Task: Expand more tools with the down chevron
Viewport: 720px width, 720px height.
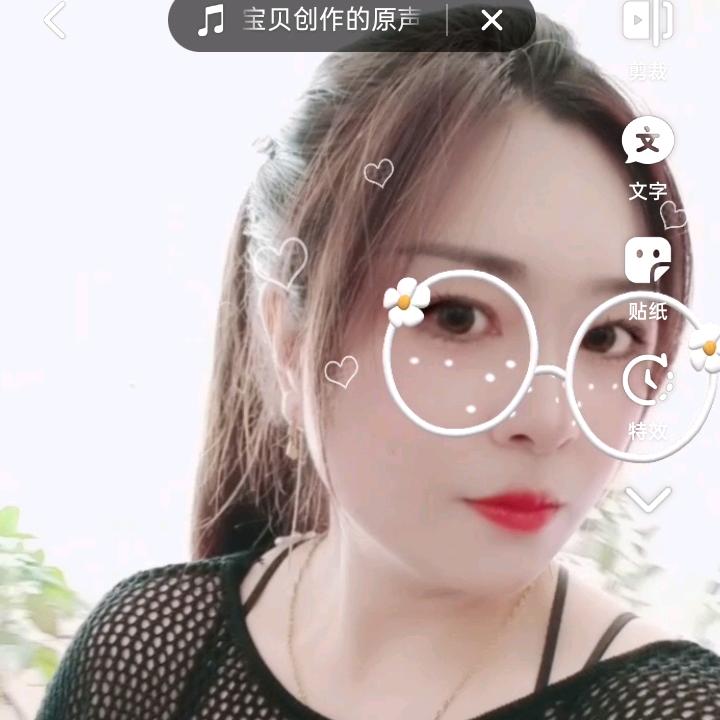Action: click(648, 498)
